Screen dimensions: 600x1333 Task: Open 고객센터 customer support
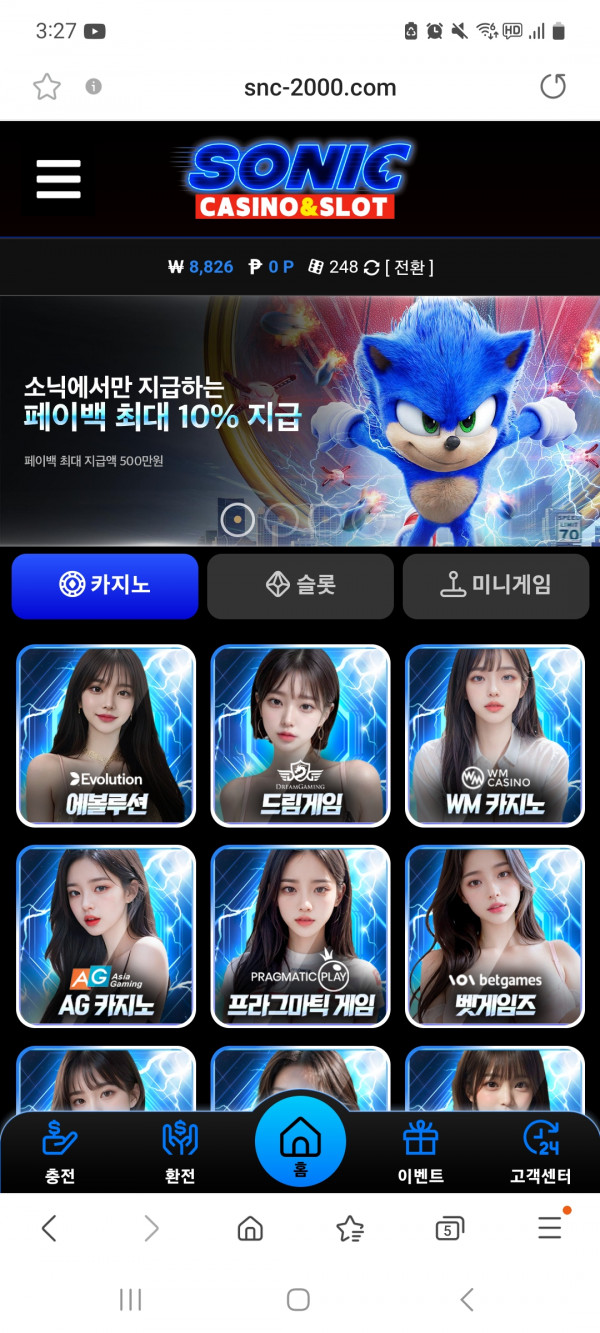click(540, 1152)
